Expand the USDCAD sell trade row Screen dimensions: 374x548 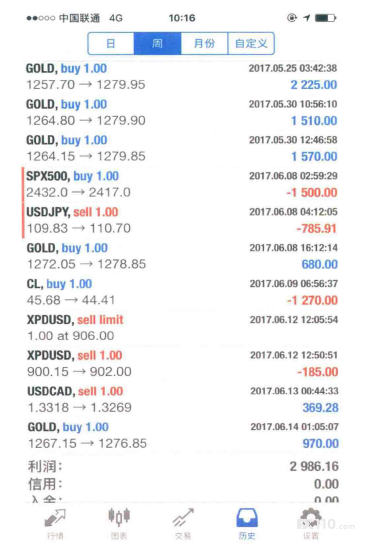coord(181,399)
